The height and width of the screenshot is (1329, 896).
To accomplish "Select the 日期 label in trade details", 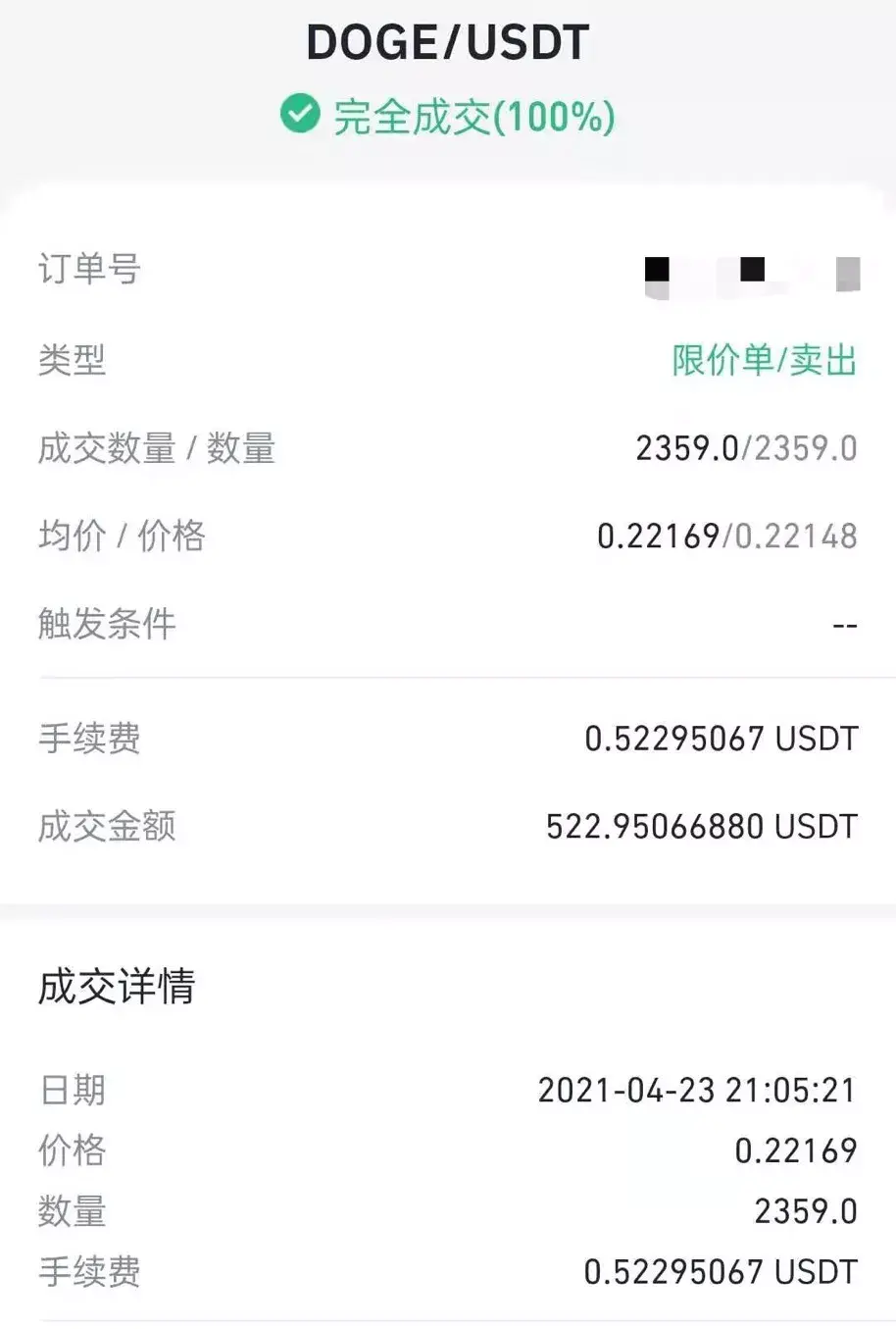I will point(74,1089).
